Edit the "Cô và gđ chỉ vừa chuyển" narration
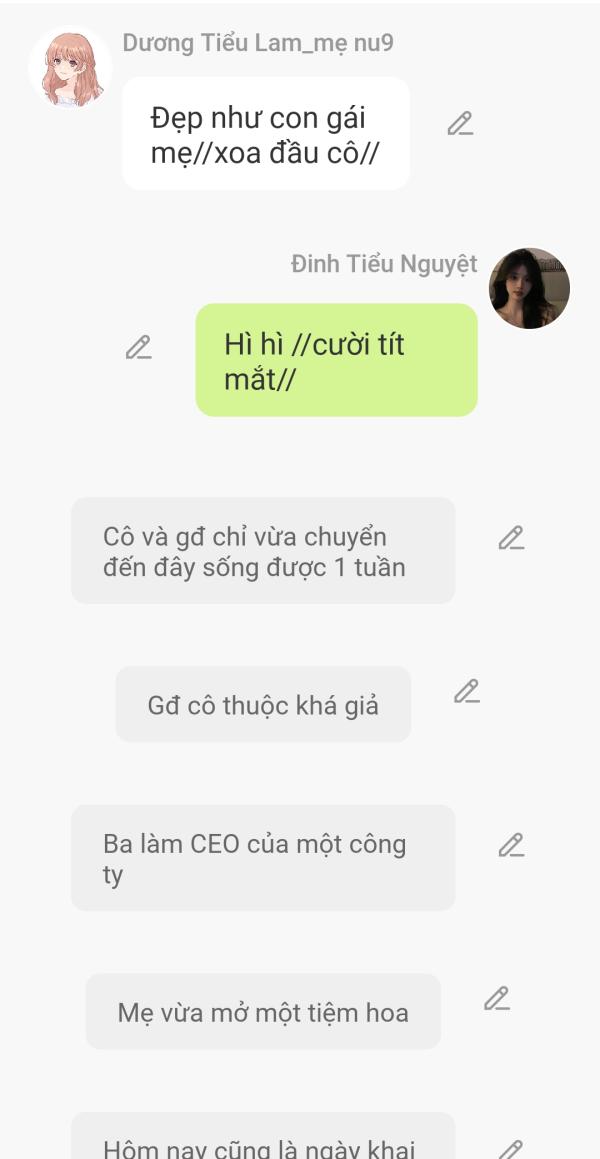Screen dimensions: 600x1159 (x=511, y=538)
